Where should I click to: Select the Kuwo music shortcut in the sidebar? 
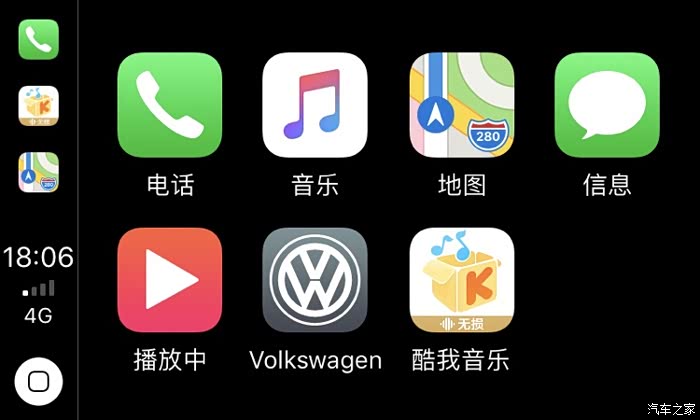(x=38, y=106)
